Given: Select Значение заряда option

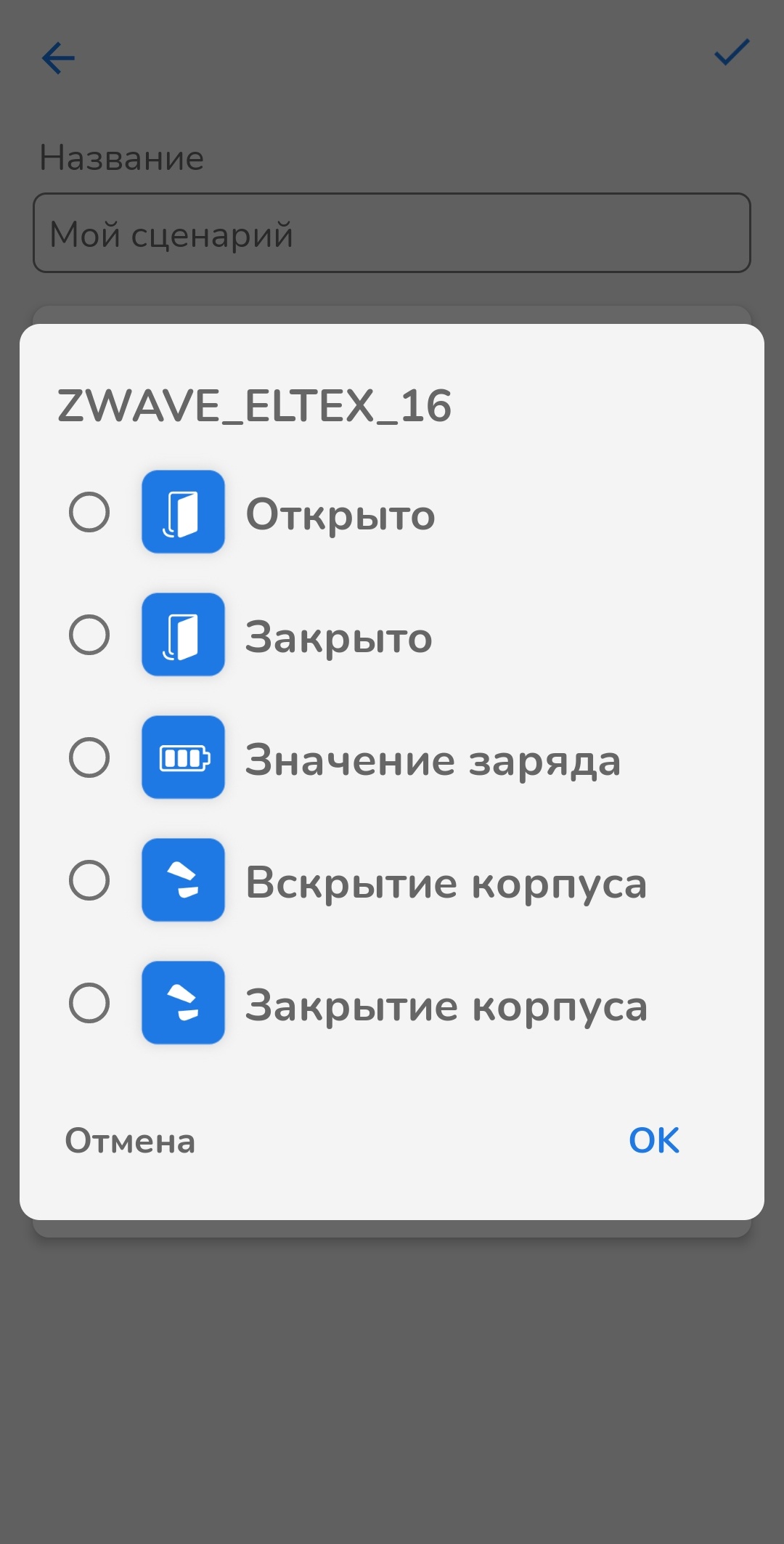Looking at the screenshot, I should point(89,757).
